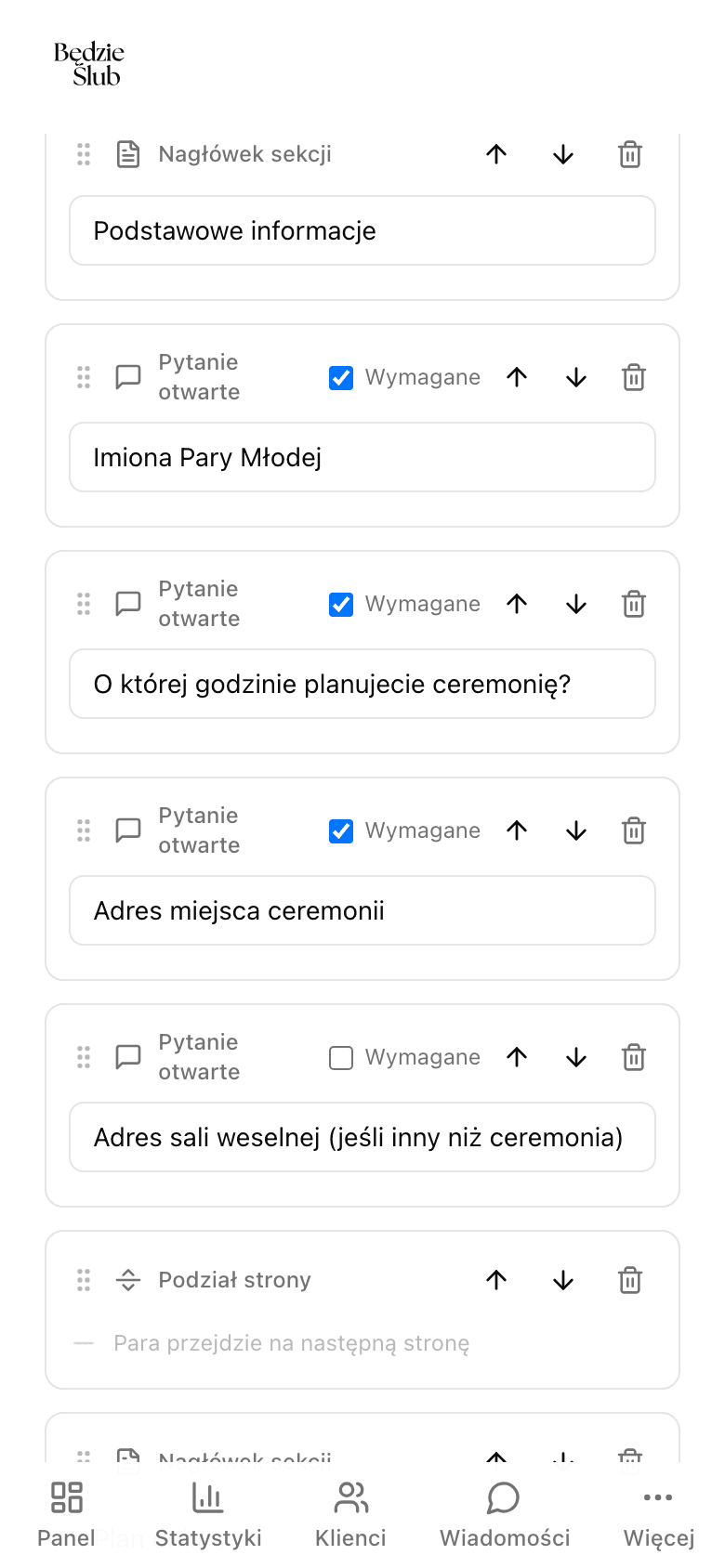Click the 'Imiona Pary Młodej' text field

[x=362, y=457]
